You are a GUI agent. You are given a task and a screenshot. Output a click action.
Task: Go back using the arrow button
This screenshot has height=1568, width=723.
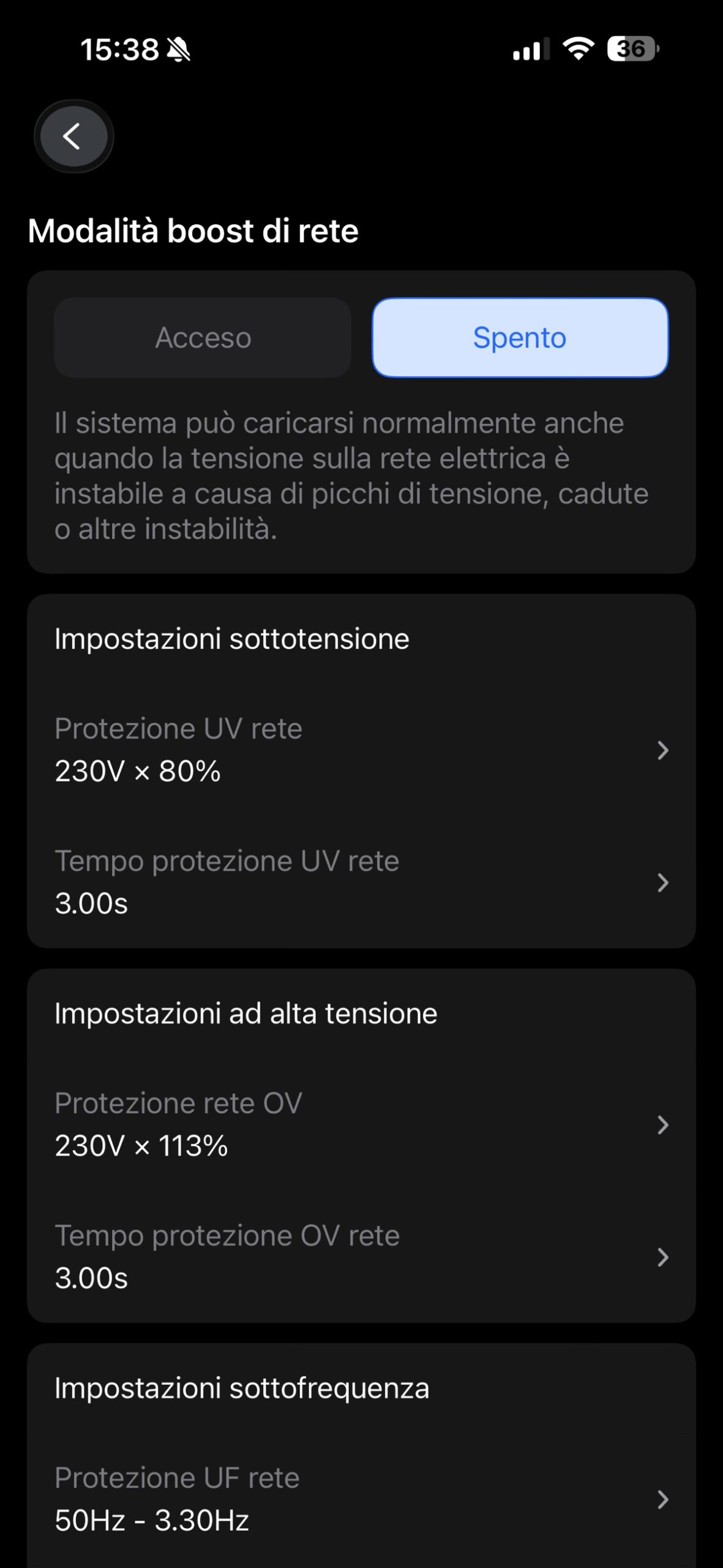73,136
